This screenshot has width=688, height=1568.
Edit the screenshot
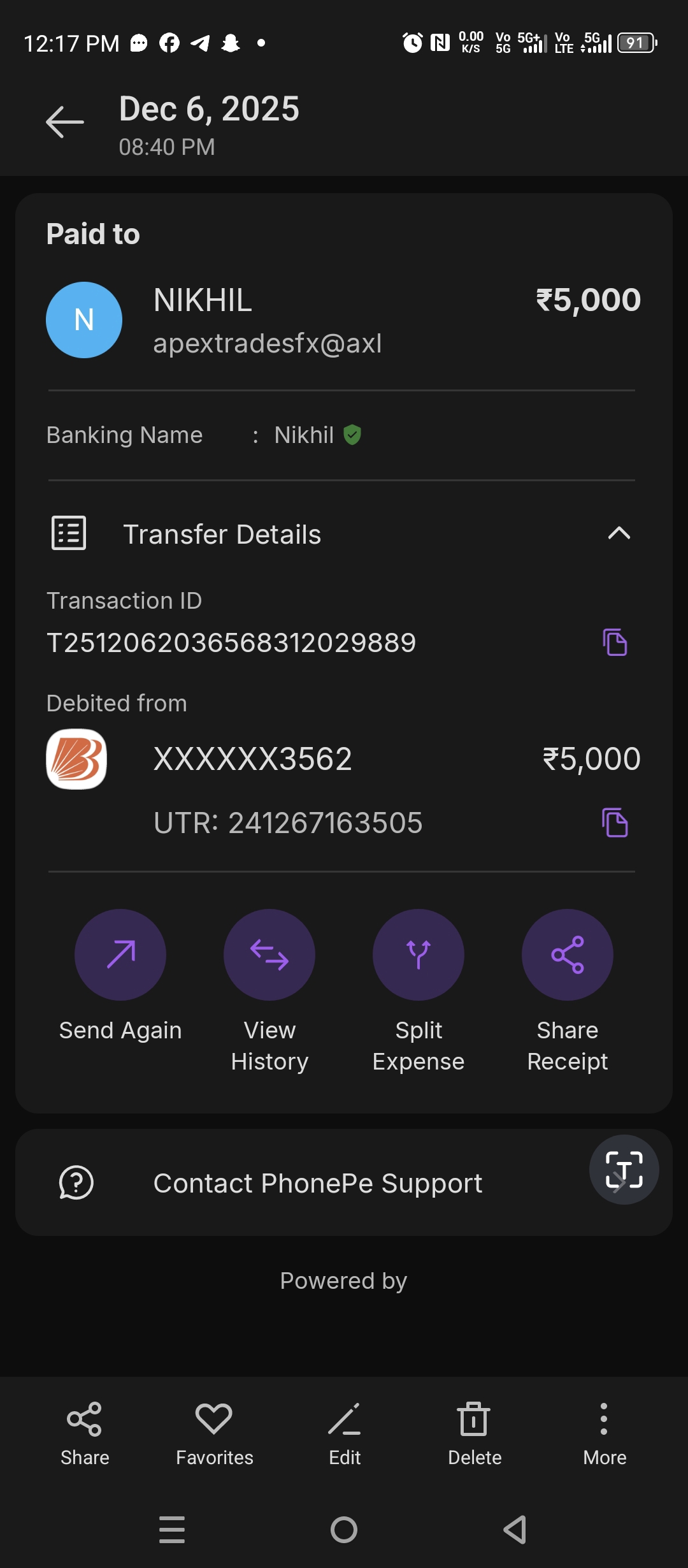[x=345, y=1431]
